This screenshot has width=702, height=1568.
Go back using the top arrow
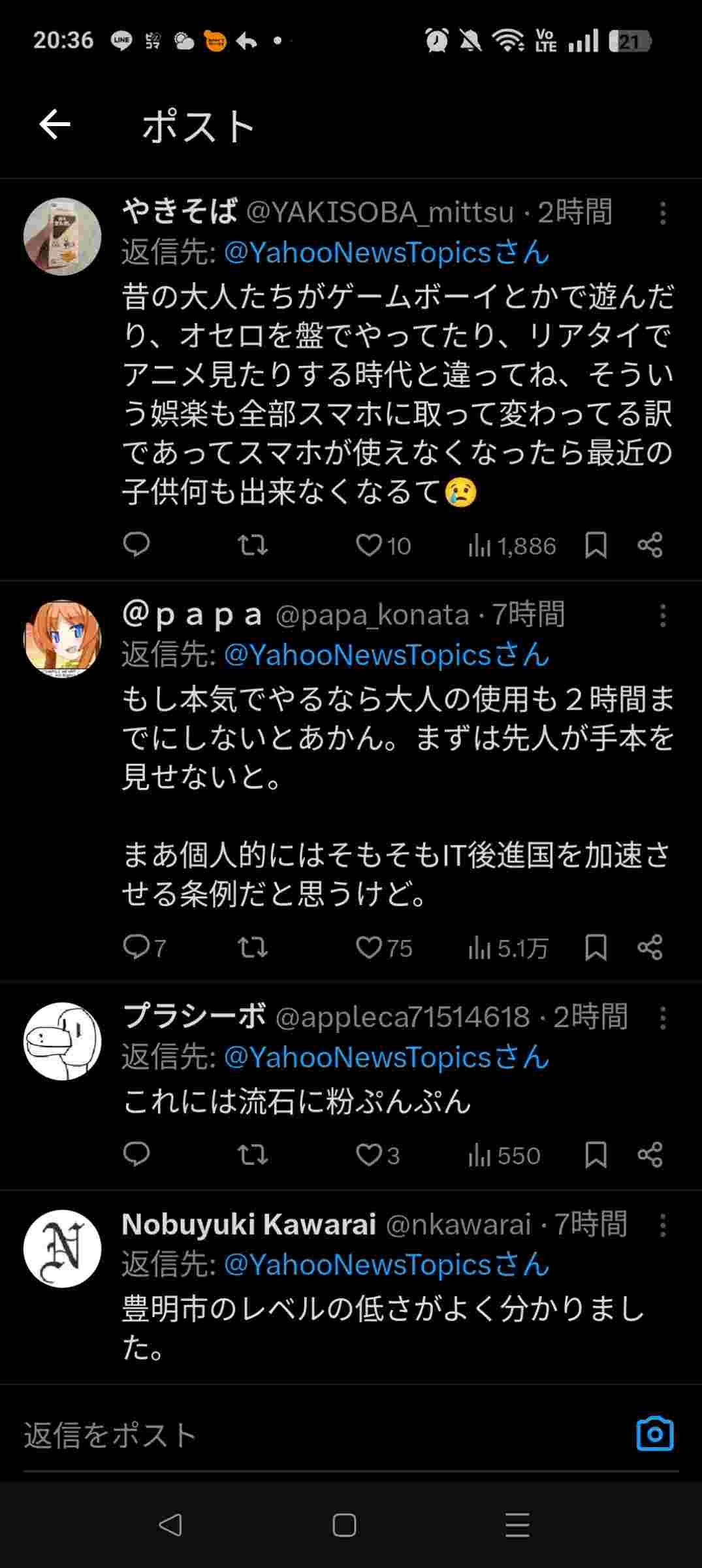[55, 125]
